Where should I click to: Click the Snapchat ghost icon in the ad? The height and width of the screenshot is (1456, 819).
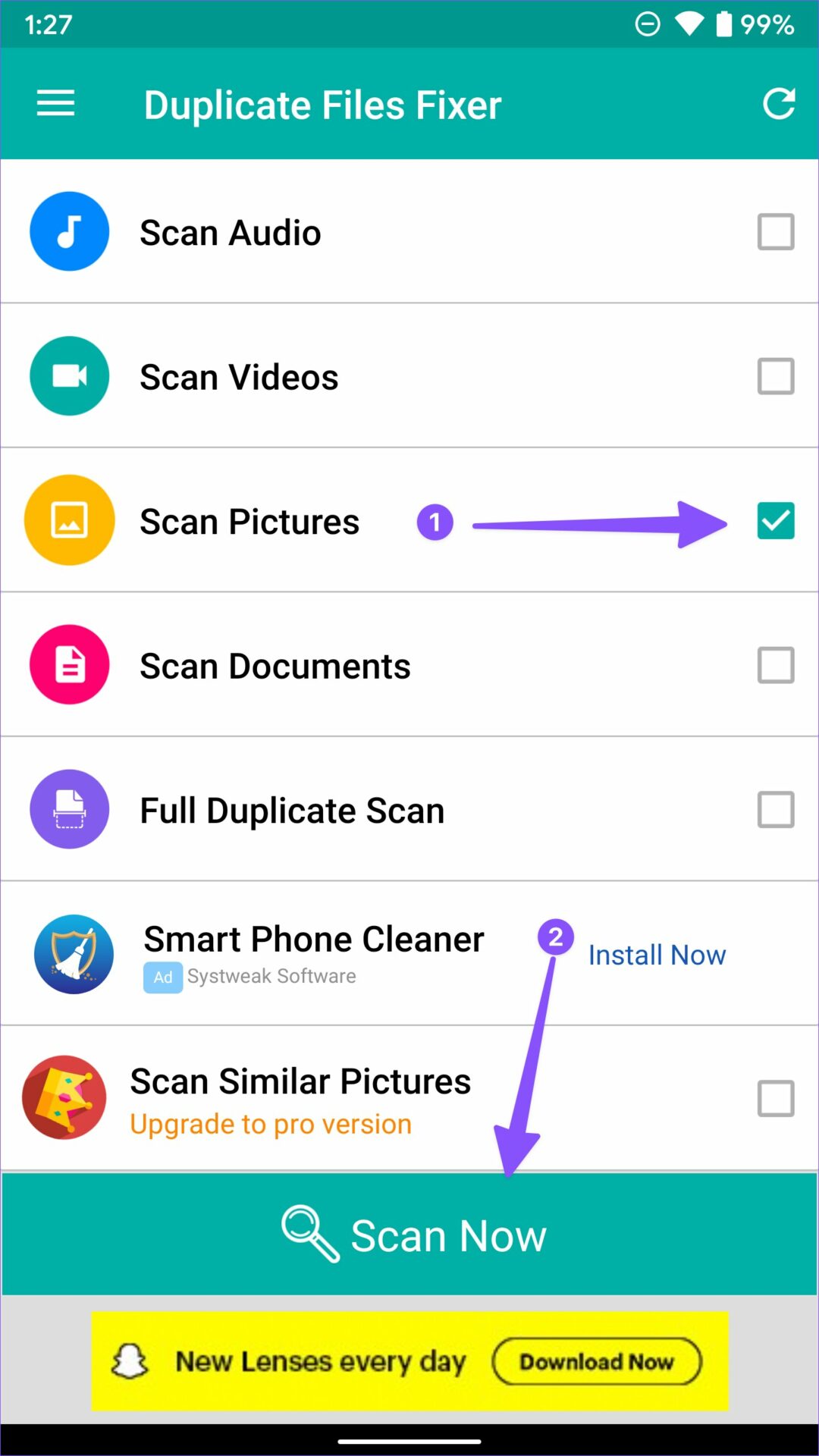point(129,1360)
